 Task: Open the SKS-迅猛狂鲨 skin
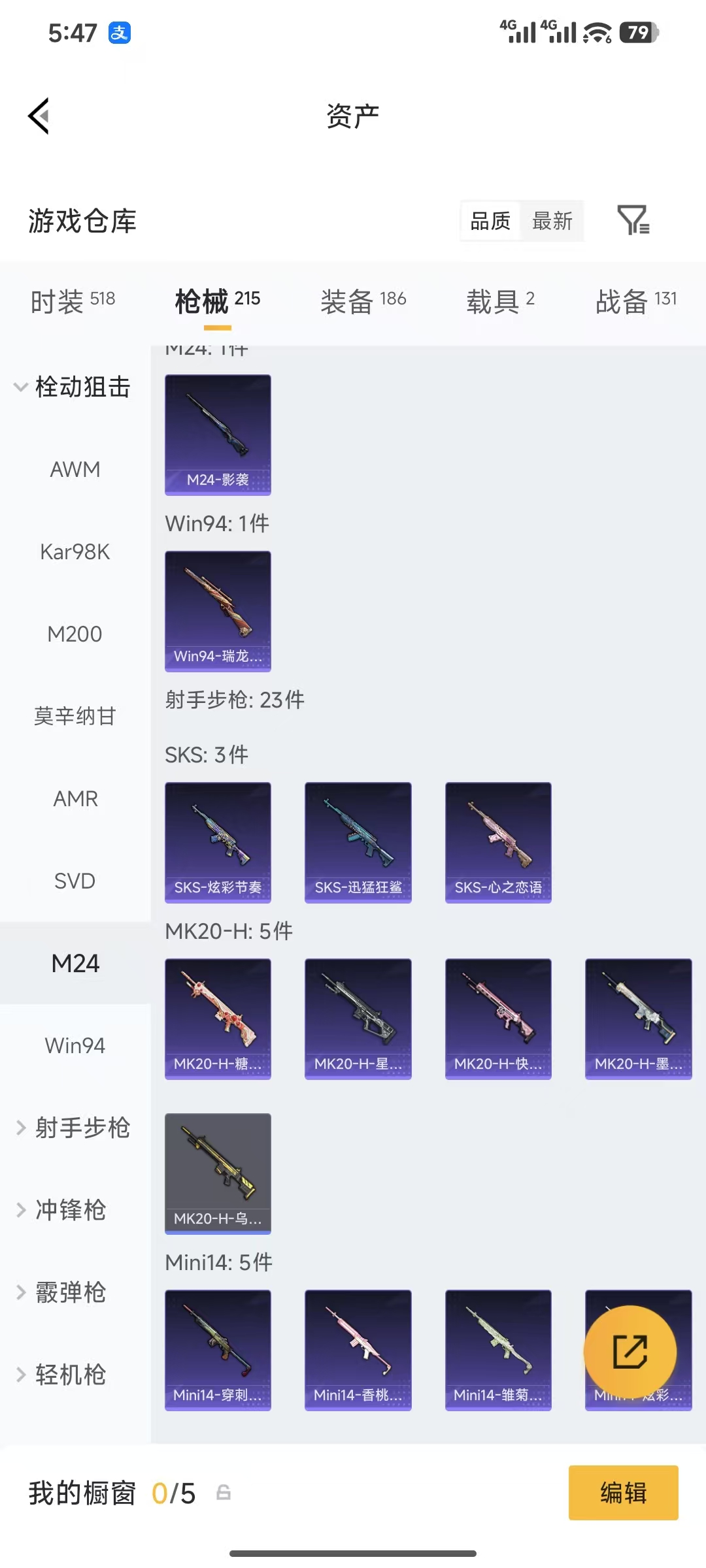point(358,843)
